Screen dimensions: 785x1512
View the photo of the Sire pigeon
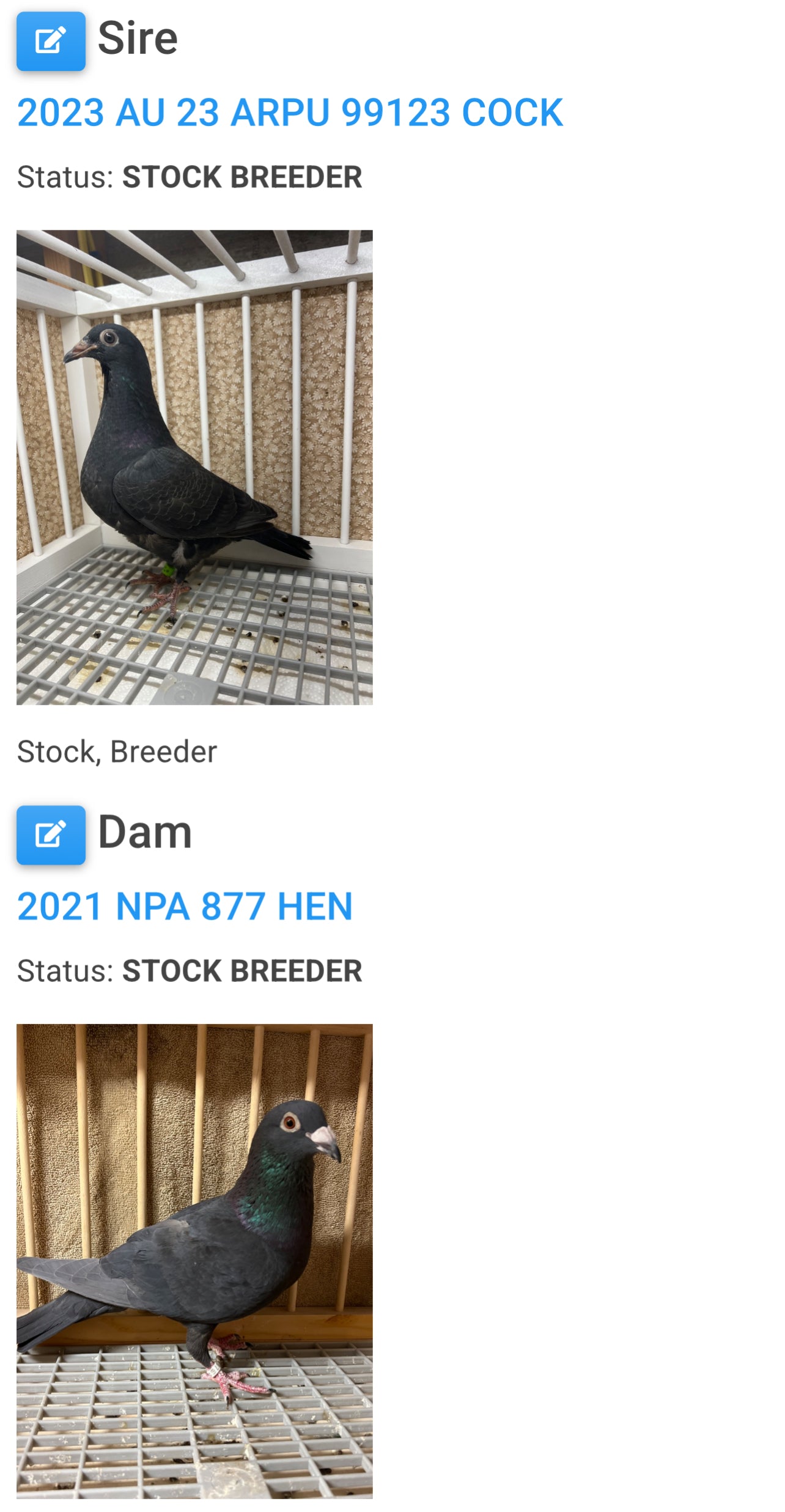click(194, 474)
